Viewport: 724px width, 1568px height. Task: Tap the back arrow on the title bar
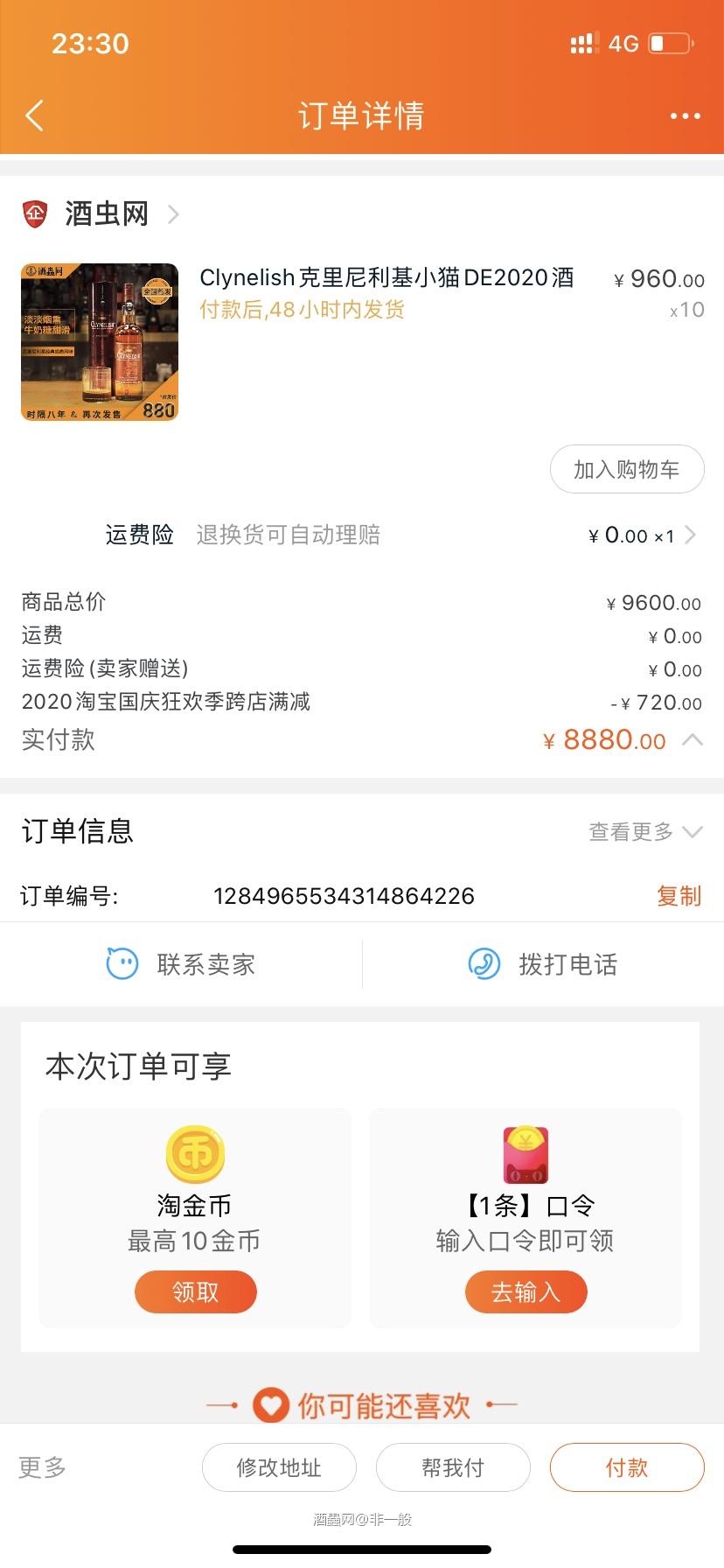[35, 115]
